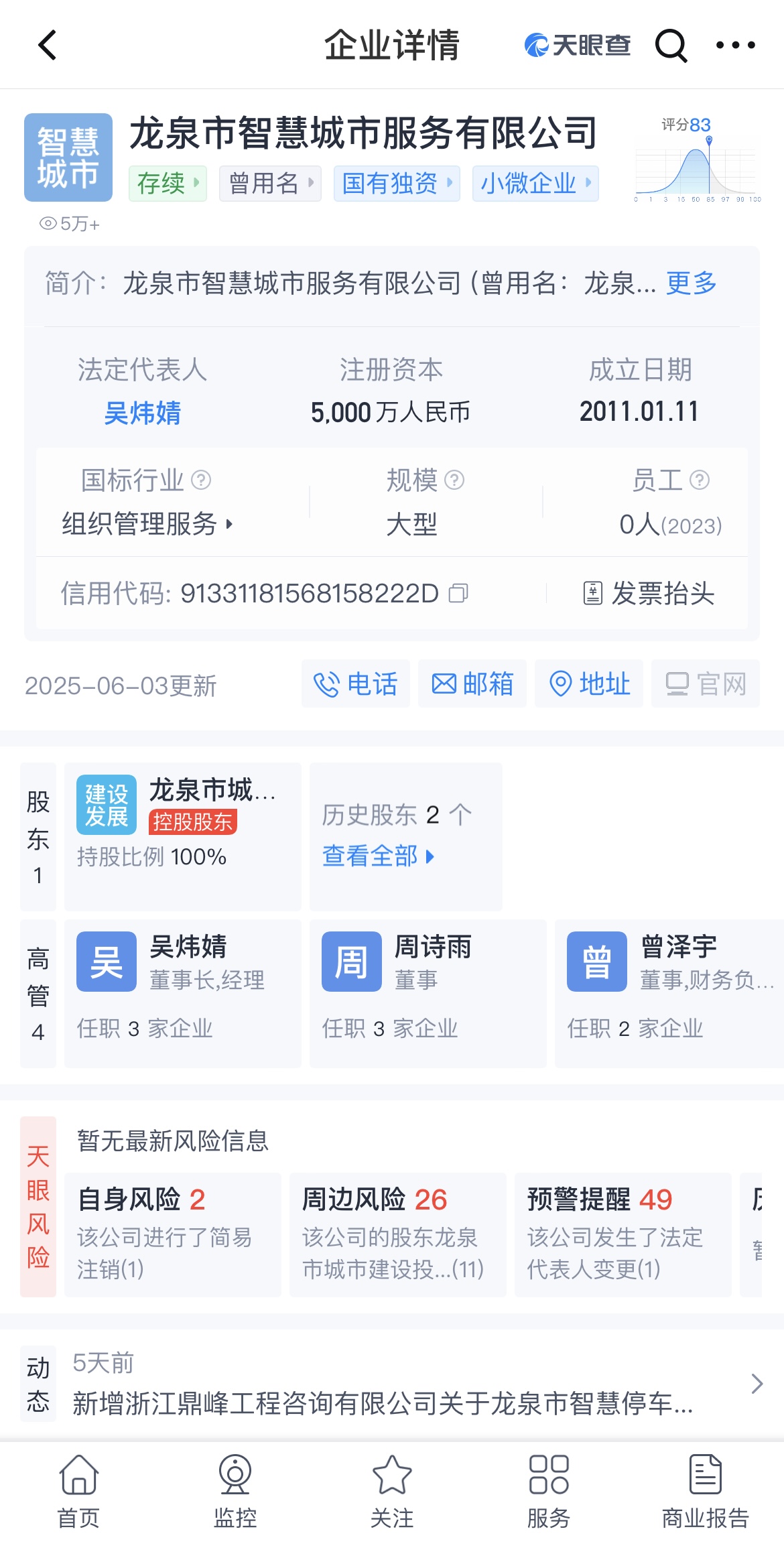Image resolution: width=784 pixels, height=1564 pixels.
Task: Go back from the 企业详情 page
Action: (x=47, y=46)
